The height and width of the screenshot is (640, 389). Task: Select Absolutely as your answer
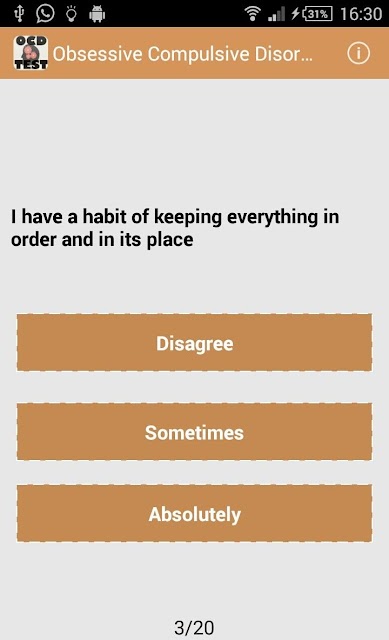click(x=194, y=513)
